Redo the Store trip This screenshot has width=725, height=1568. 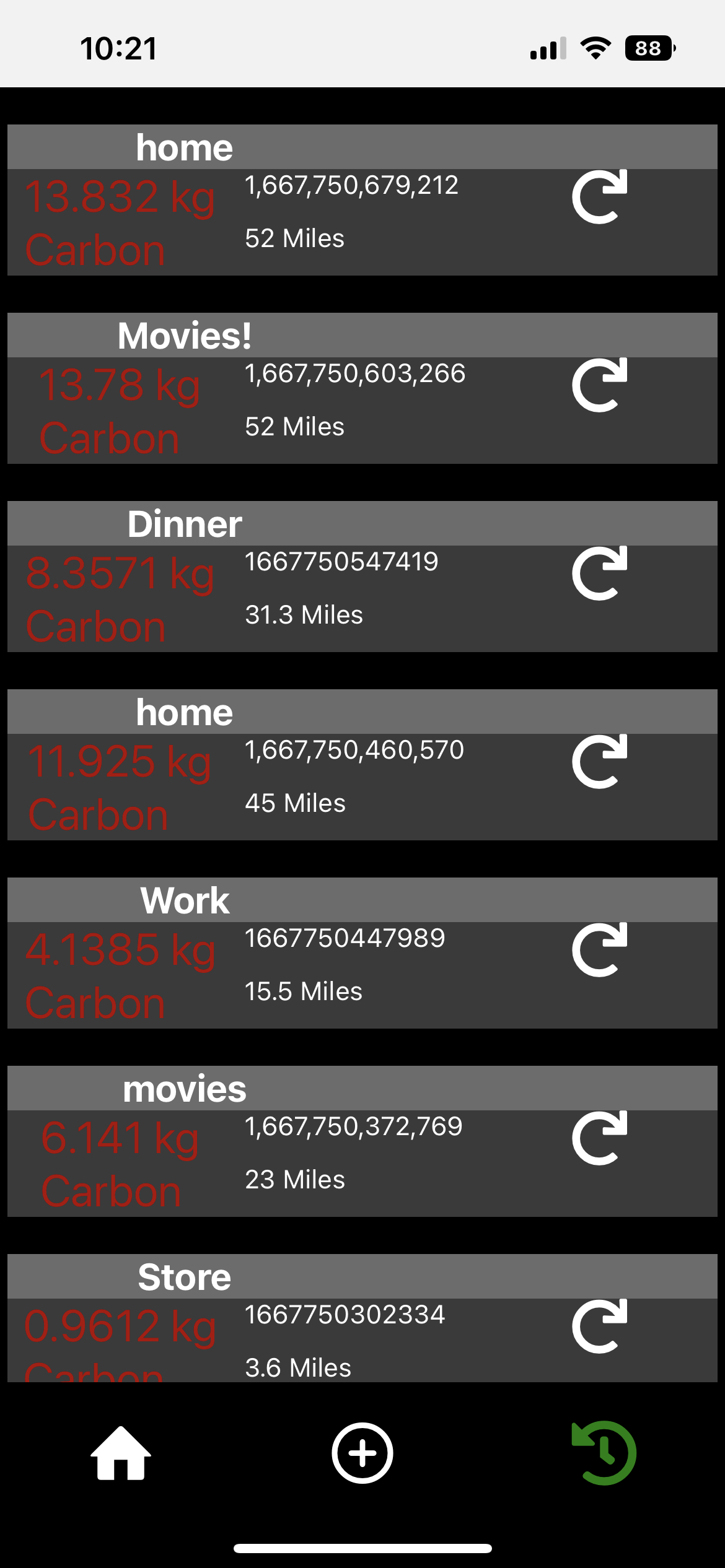[599, 1326]
